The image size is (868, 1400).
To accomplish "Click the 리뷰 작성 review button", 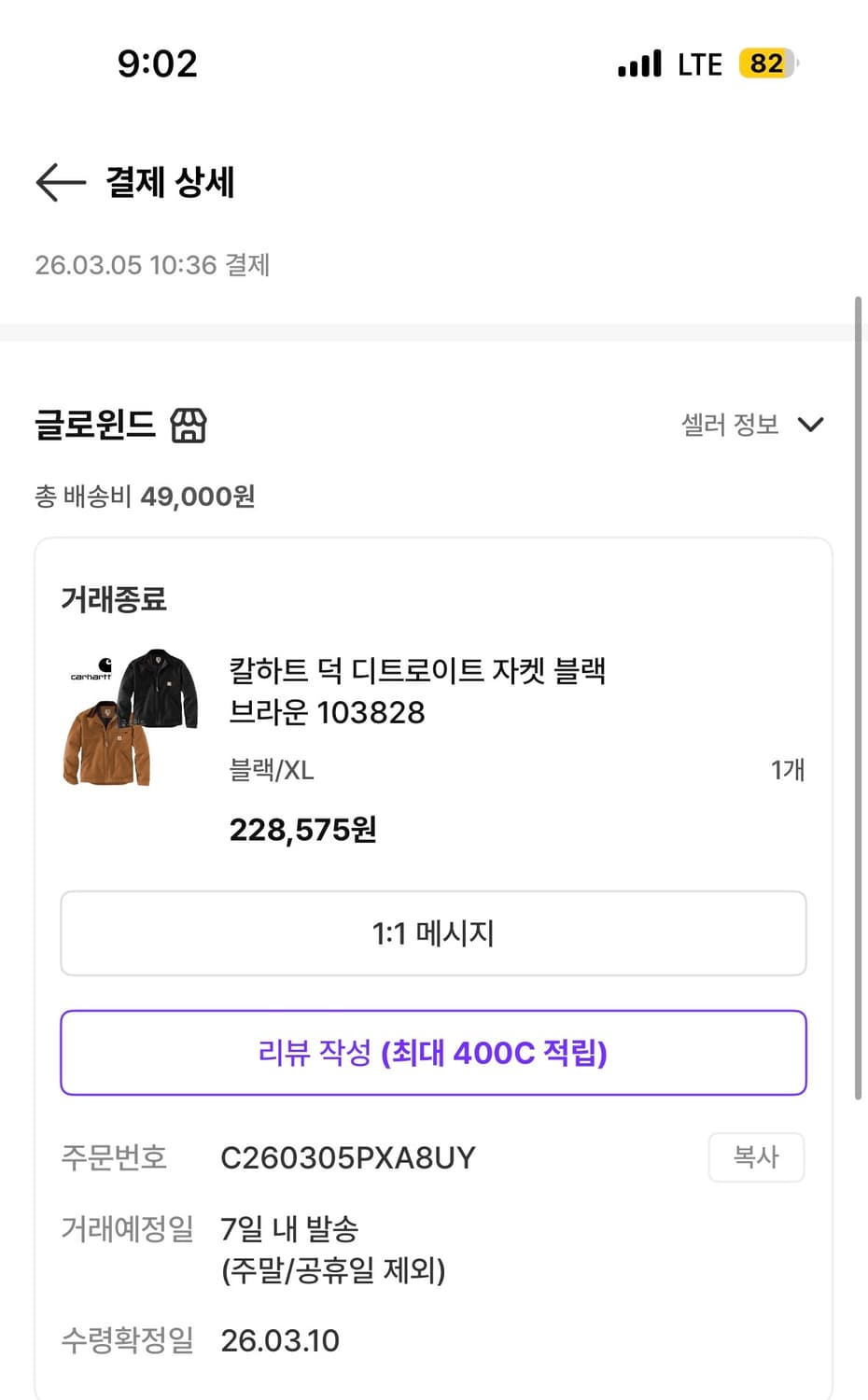I will pyautogui.click(x=433, y=1053).
